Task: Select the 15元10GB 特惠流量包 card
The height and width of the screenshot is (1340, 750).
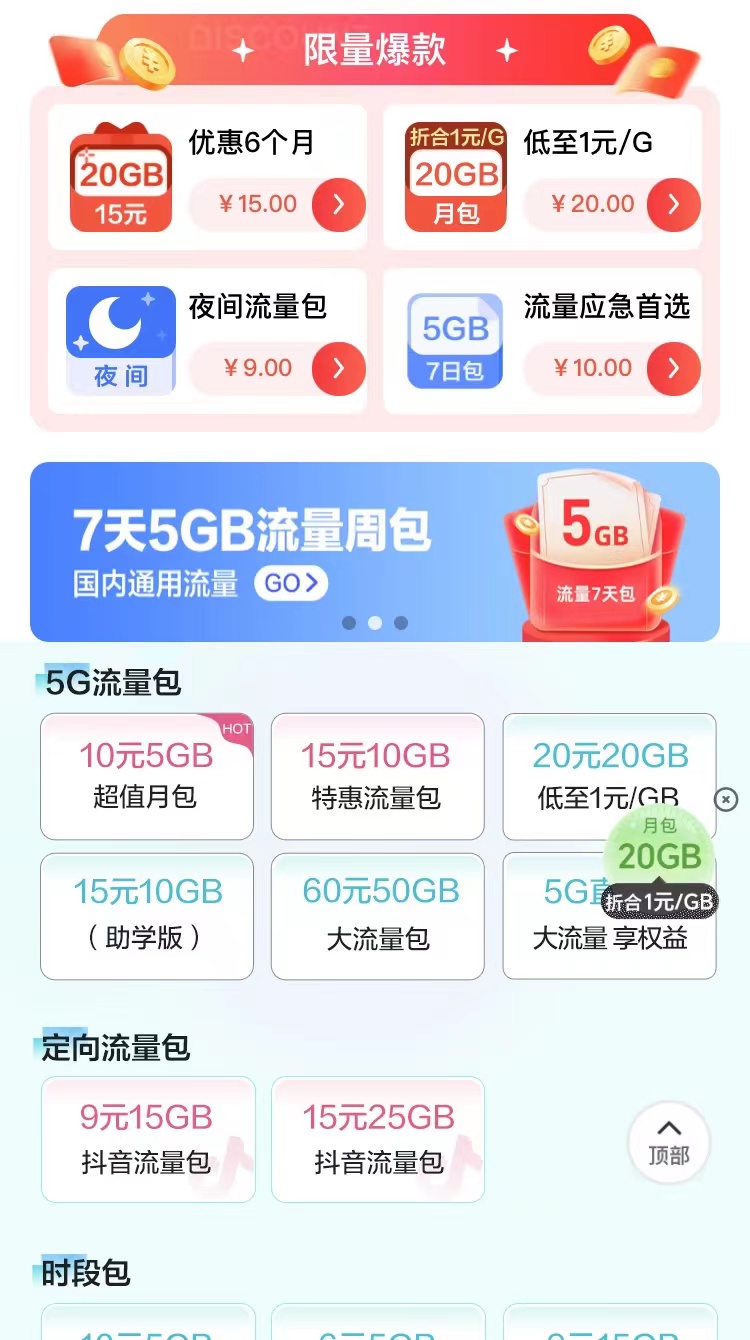Action: tap(377, 776)
